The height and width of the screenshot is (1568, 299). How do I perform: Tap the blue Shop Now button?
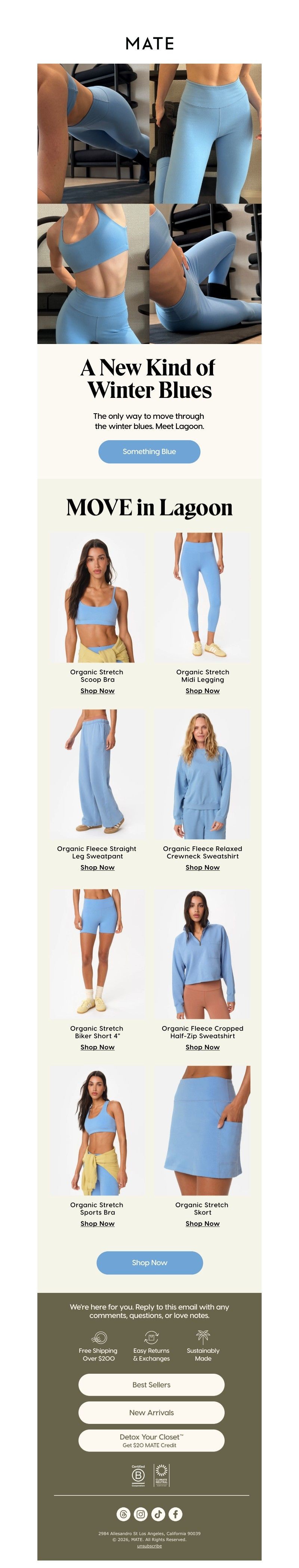[x=149, y=1263]
